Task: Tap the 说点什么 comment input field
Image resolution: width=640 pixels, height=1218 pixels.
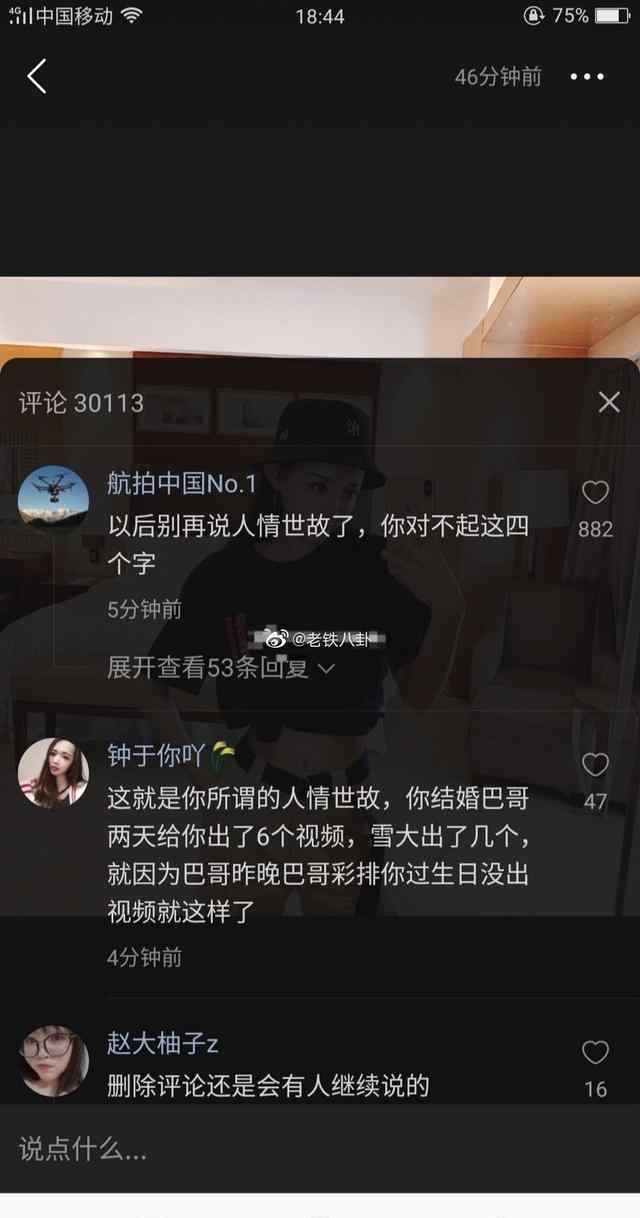Action: pos(320,1149)
